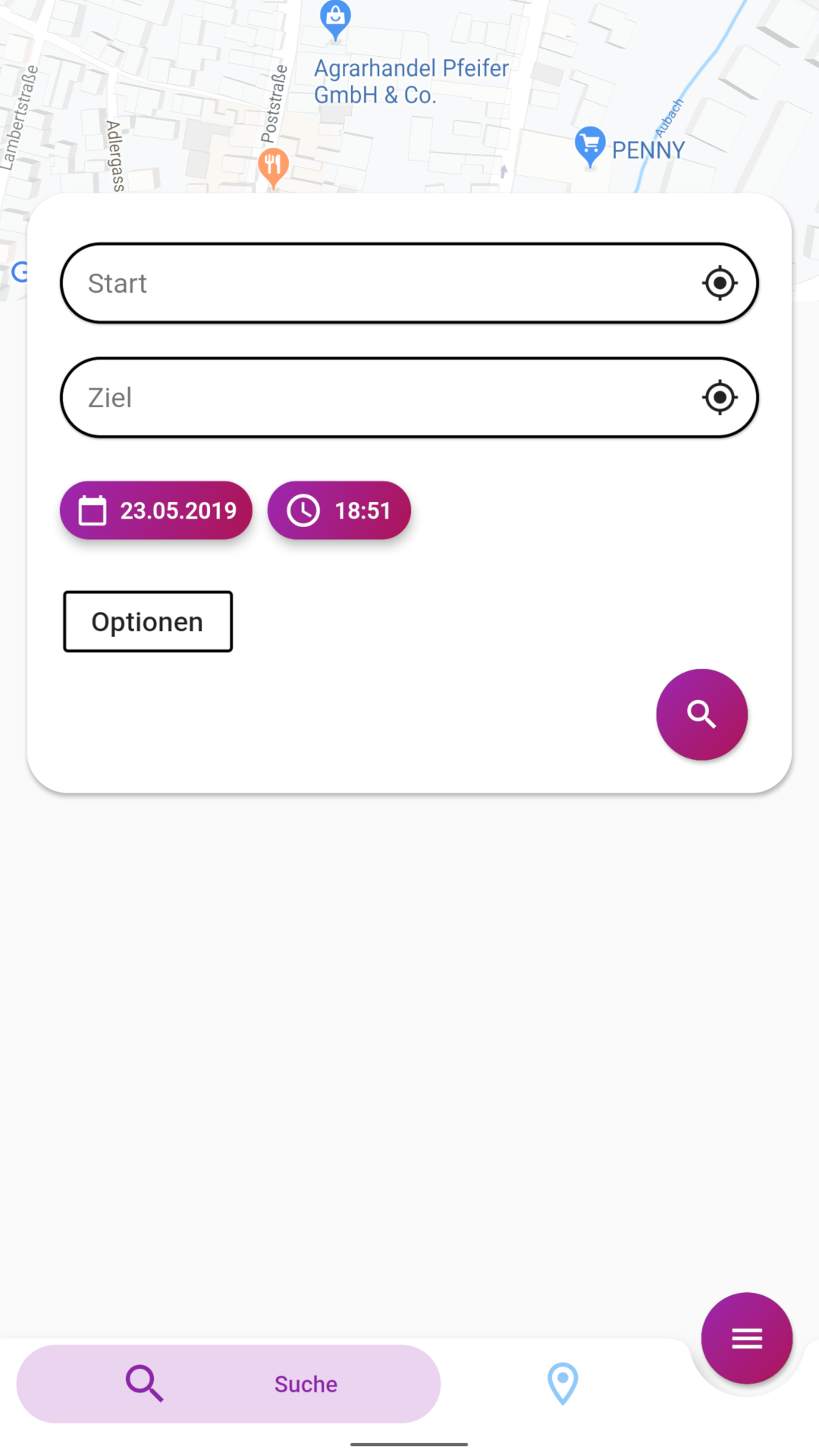This screenshot has height=1456, width=819.
Task: Tap the Start input field
Action: (x=409, y=283)
